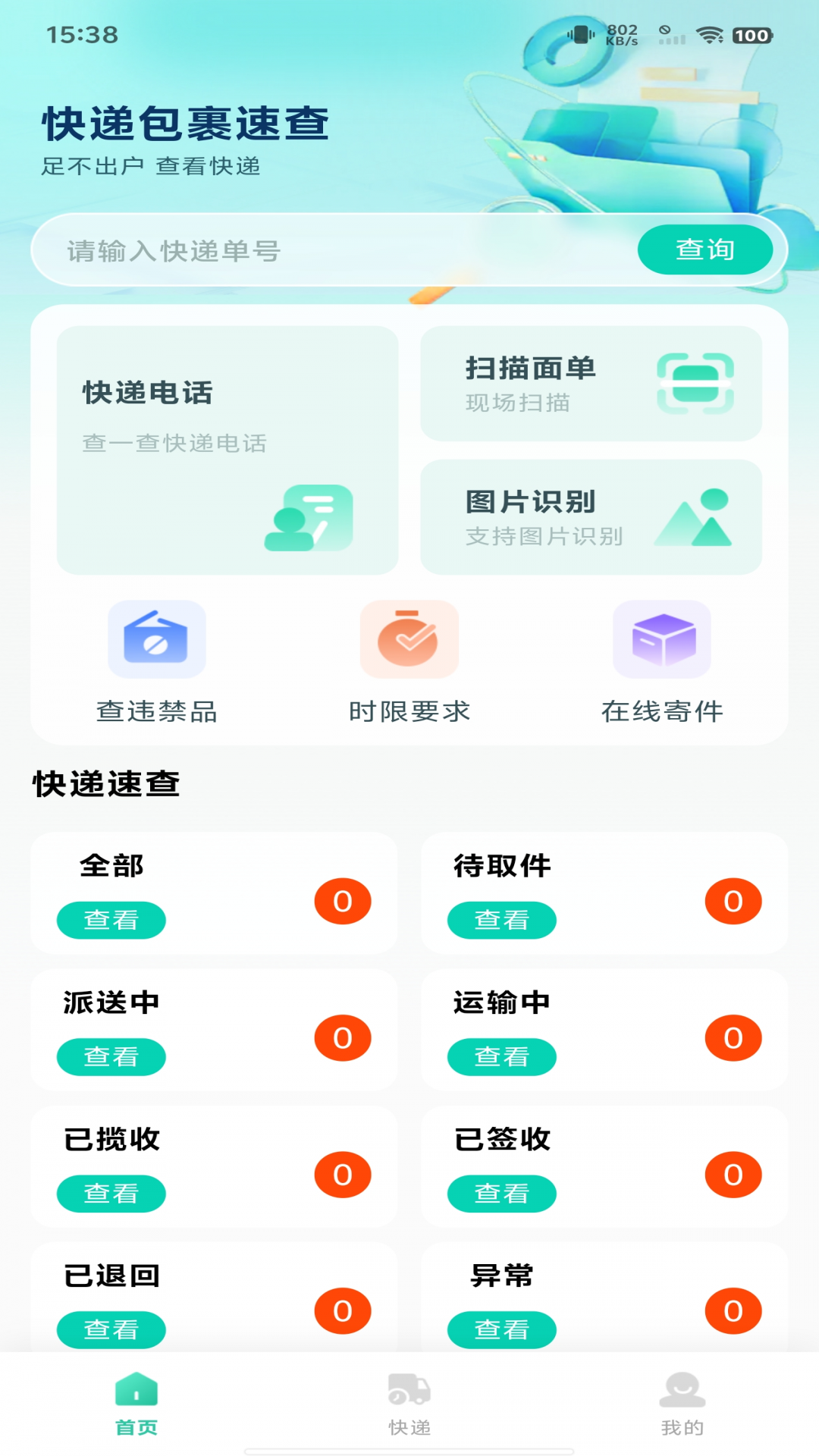The height and width of the screenshot is (1456, 819).
Task: View 运输中 packages with 查看
Action: [x=502, y=1056]
